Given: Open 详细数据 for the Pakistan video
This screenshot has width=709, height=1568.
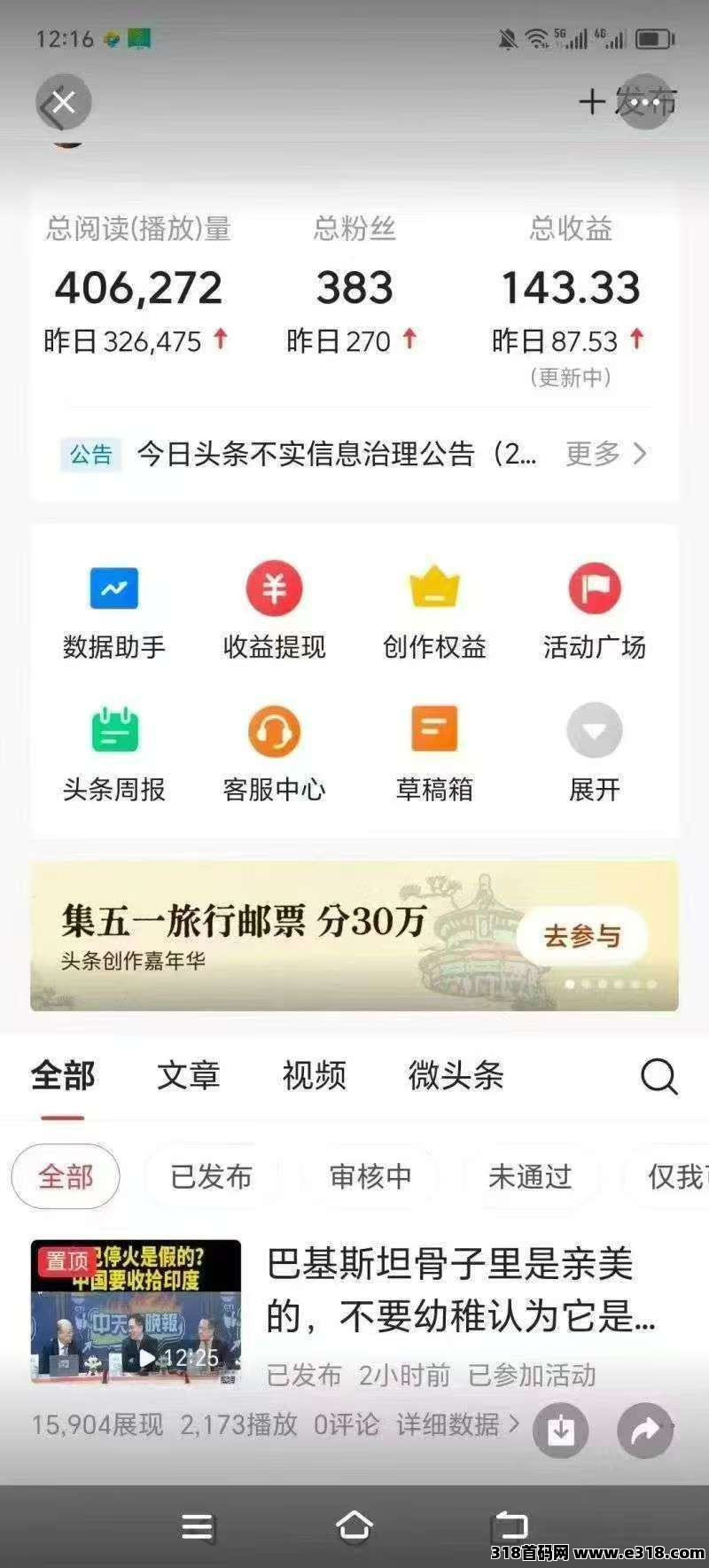Looking at the screenshot, I should click(x=456, y=1424).
